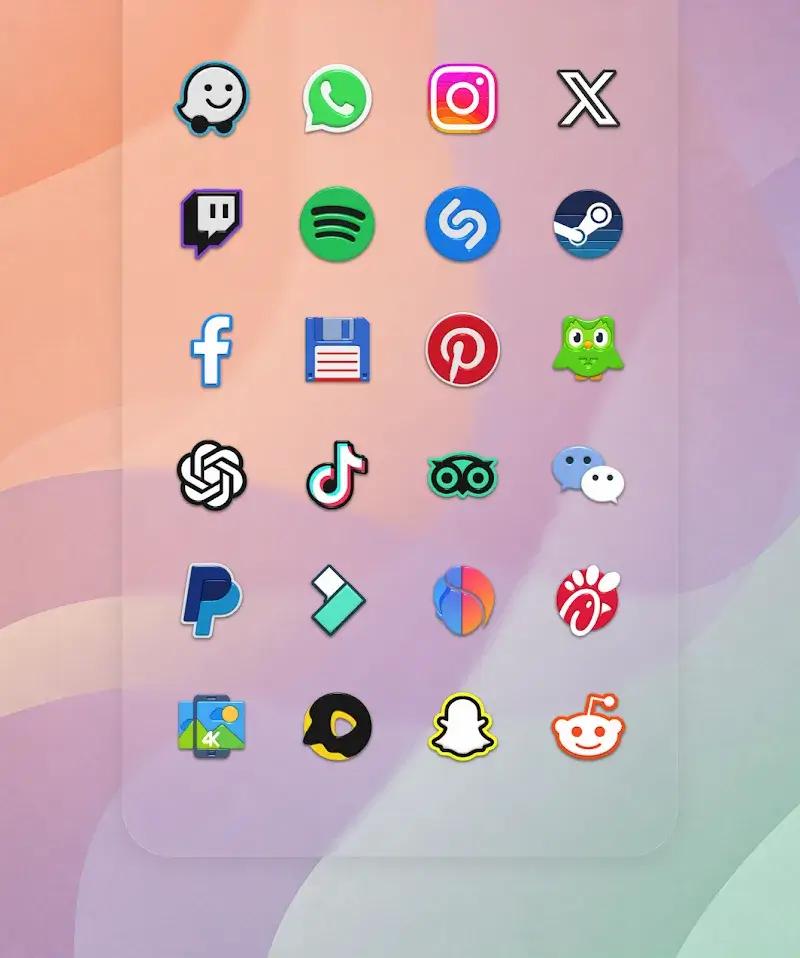The height and width of the screenshot is (958, 800).
Task: Launch Duolingo for a lesson
Action: click(588, 350)
